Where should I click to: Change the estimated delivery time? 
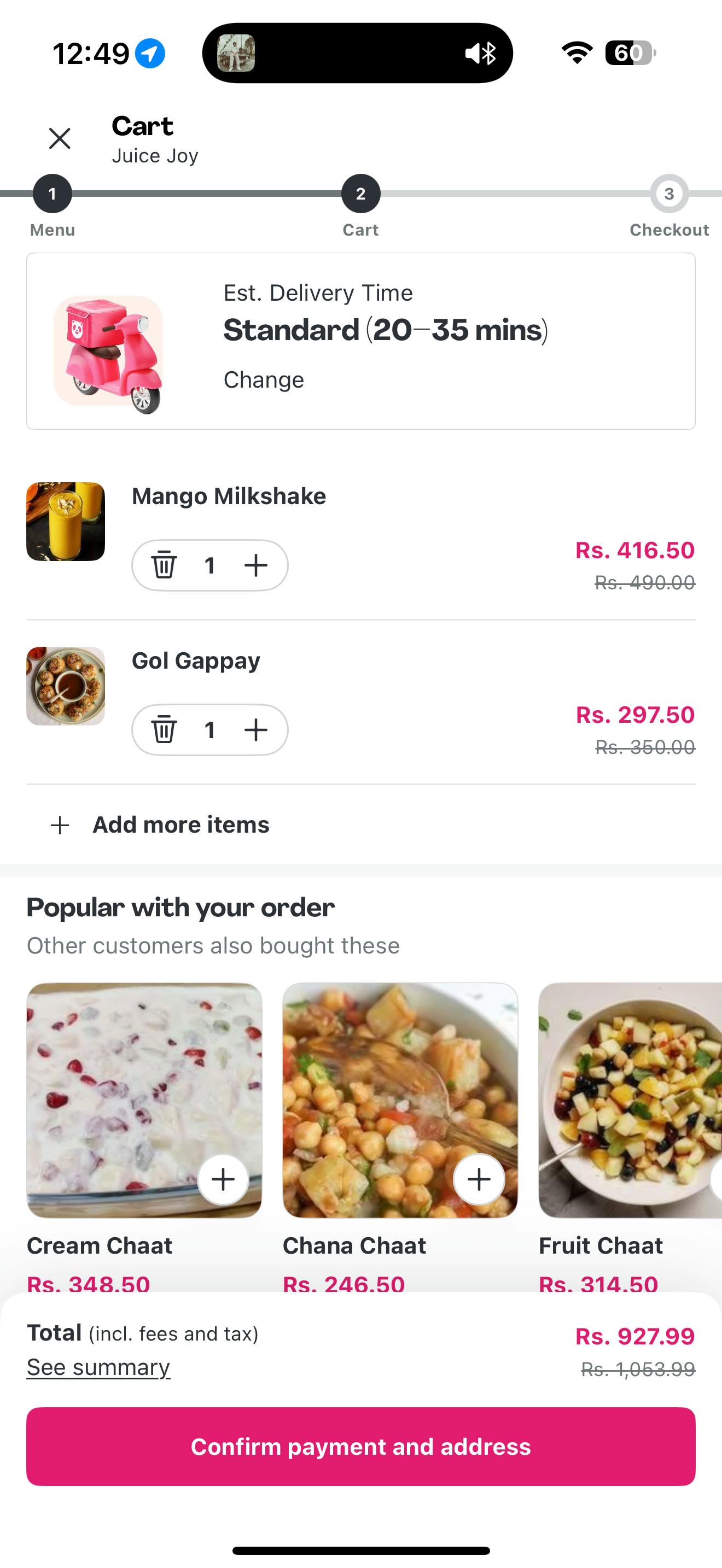[264, 380]
